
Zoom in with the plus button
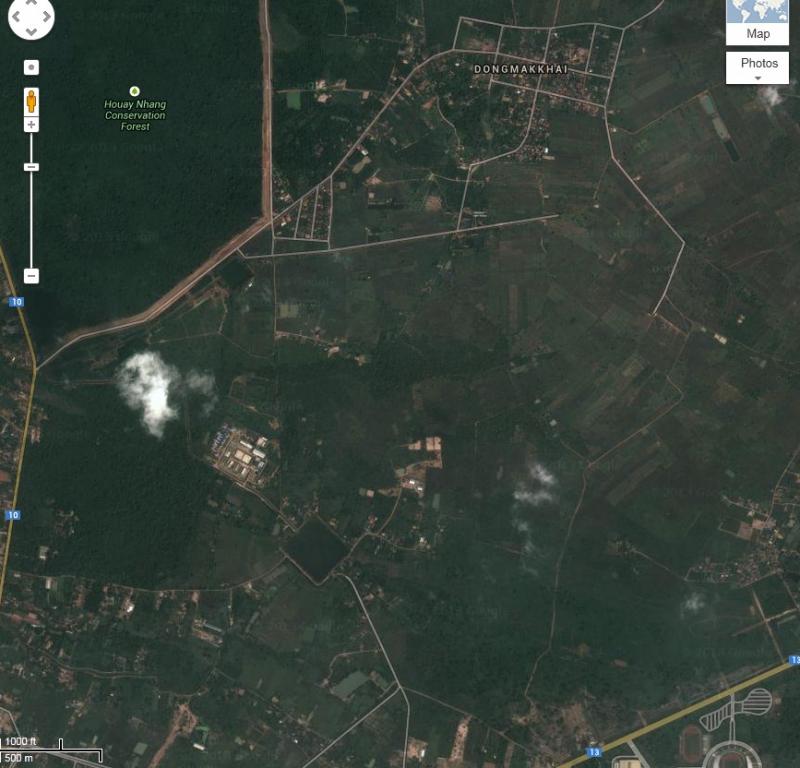tap(31, 125)
